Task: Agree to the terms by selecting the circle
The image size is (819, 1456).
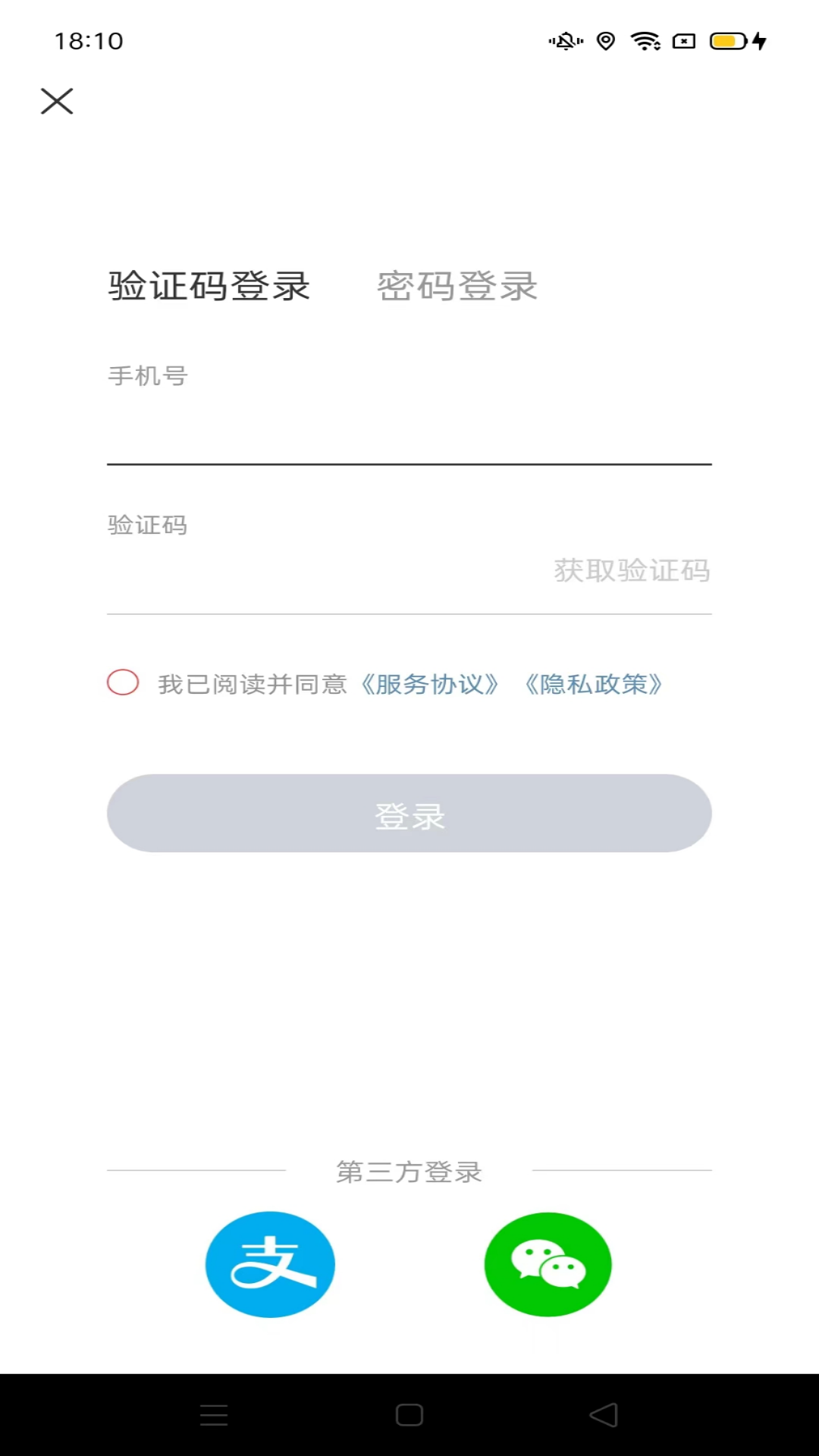Action: pos(122,683)
